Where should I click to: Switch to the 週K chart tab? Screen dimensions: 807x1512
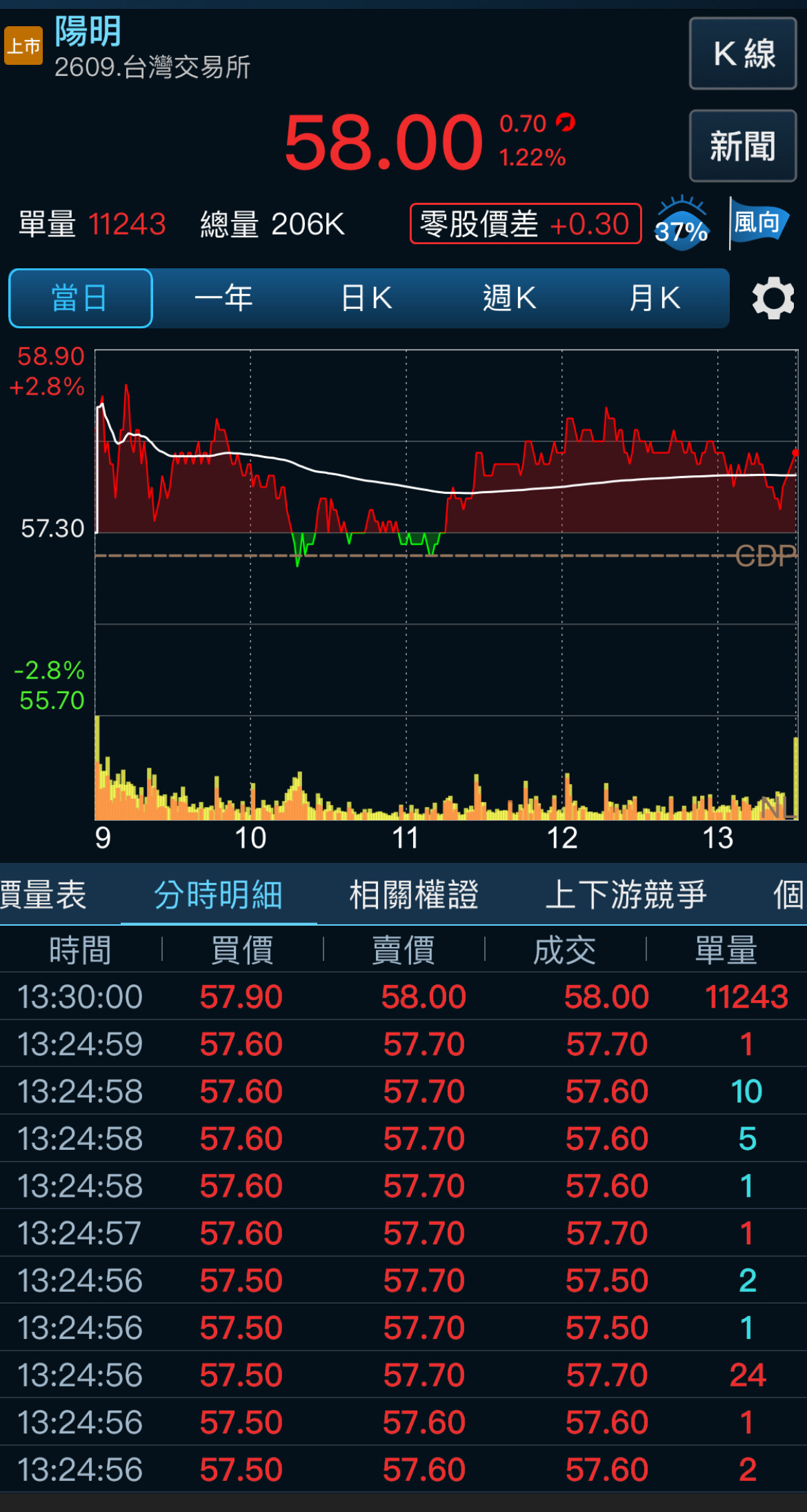click(x=510, y=298)
